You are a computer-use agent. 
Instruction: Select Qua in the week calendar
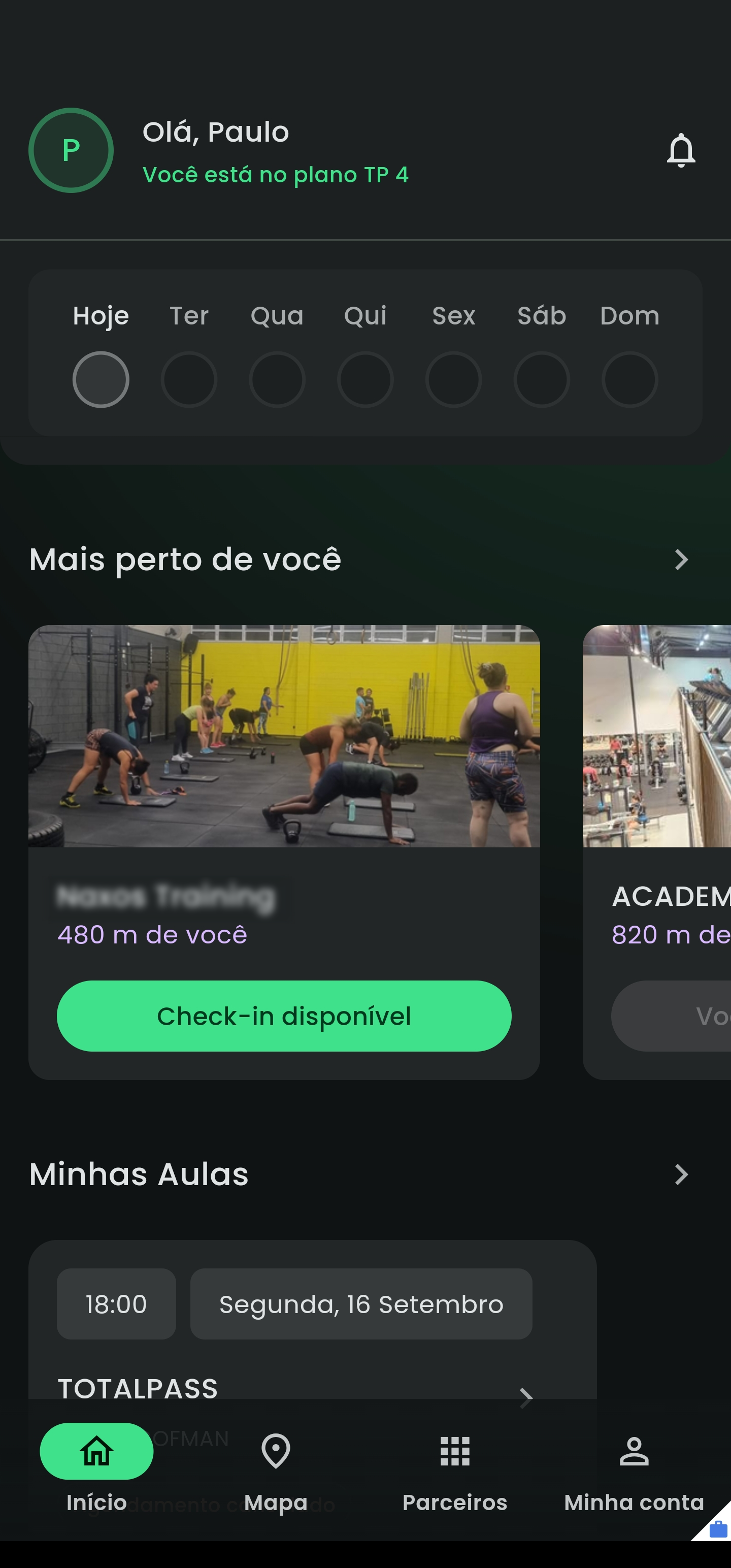point(277,379)
